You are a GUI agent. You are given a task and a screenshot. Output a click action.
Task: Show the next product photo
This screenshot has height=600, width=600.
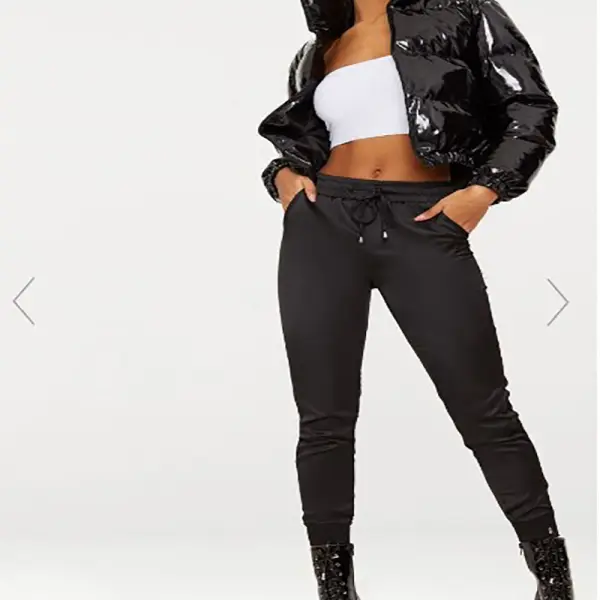557,301
